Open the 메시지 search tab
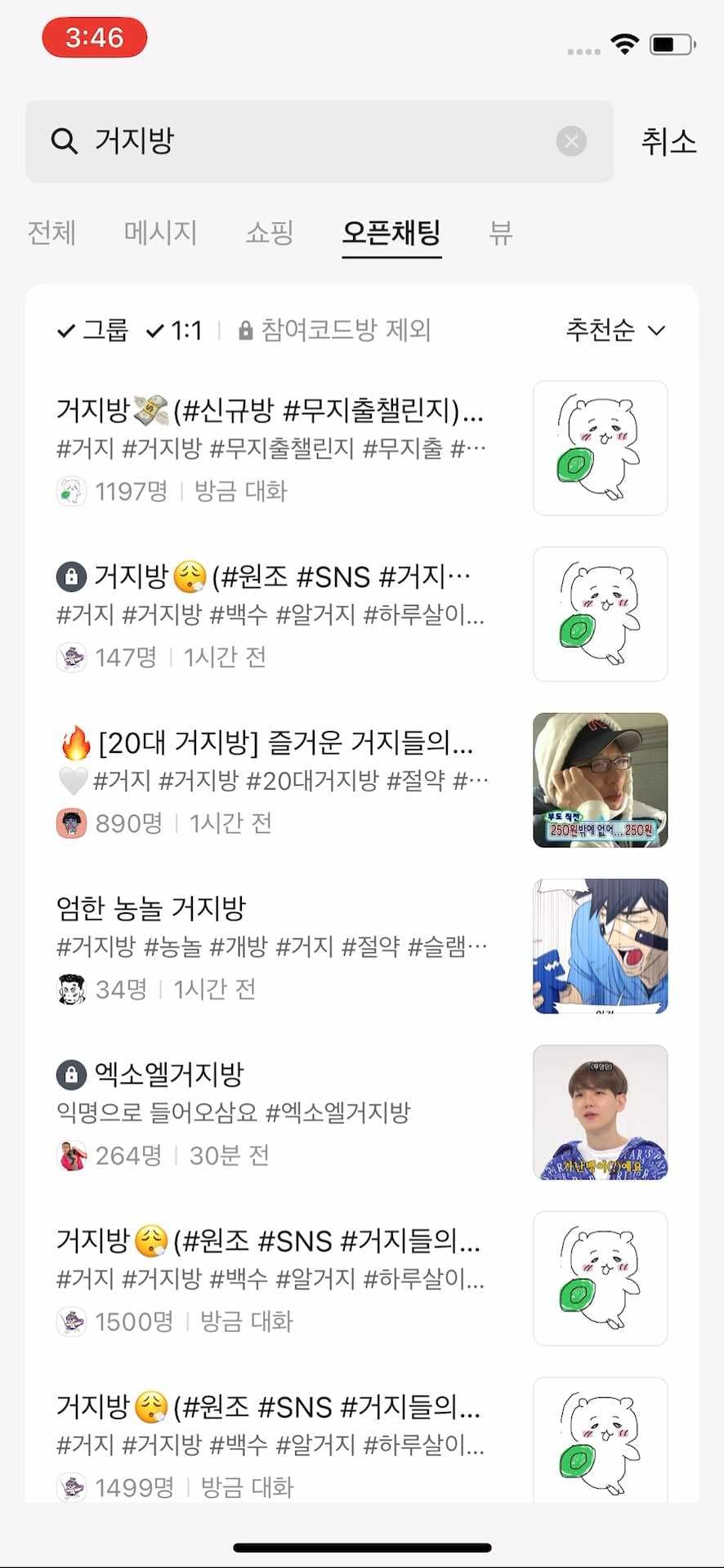 (160, 234)
